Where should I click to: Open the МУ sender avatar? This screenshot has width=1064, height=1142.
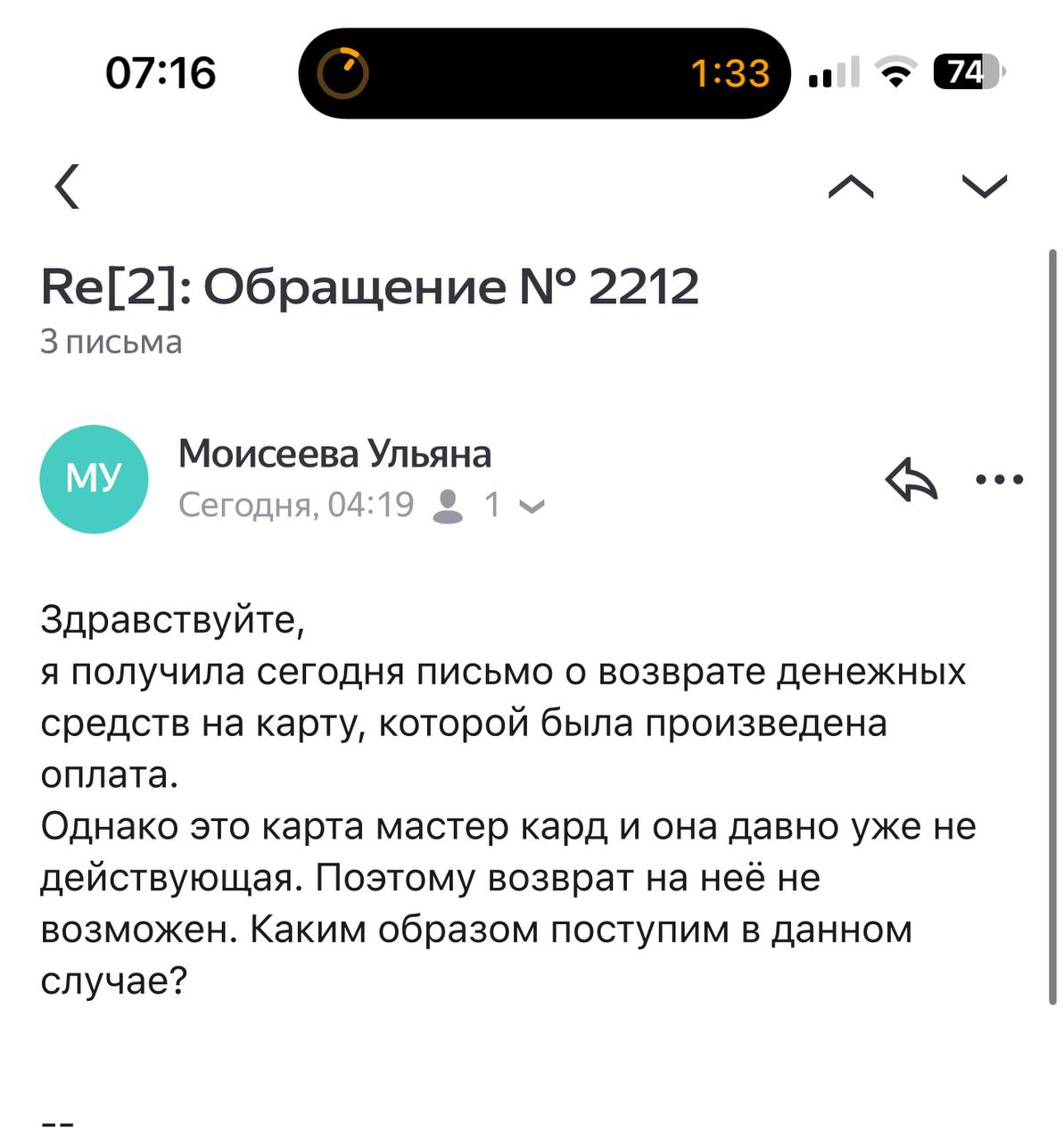[94, 479]
